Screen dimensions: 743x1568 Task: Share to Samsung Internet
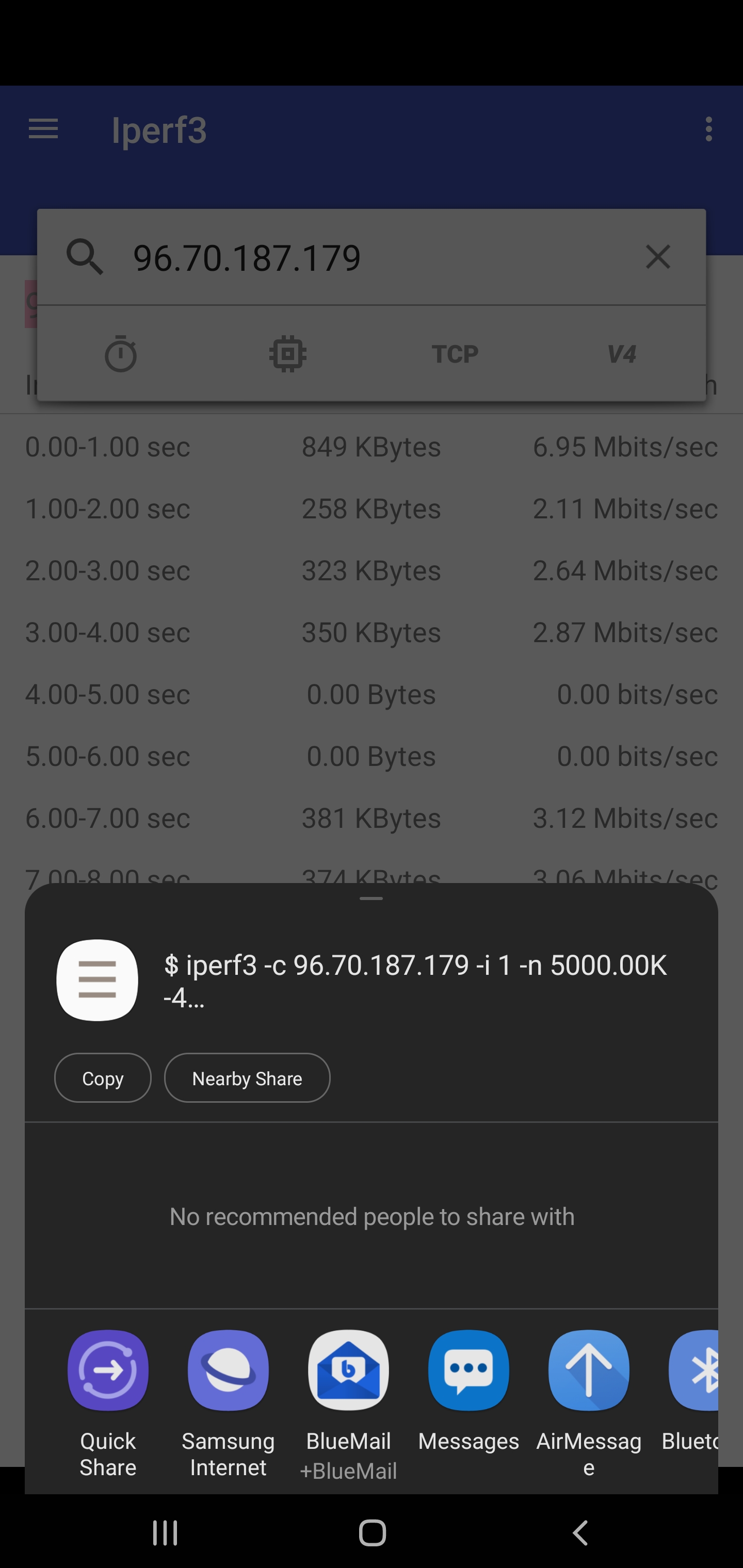[x=228, y=1371]
